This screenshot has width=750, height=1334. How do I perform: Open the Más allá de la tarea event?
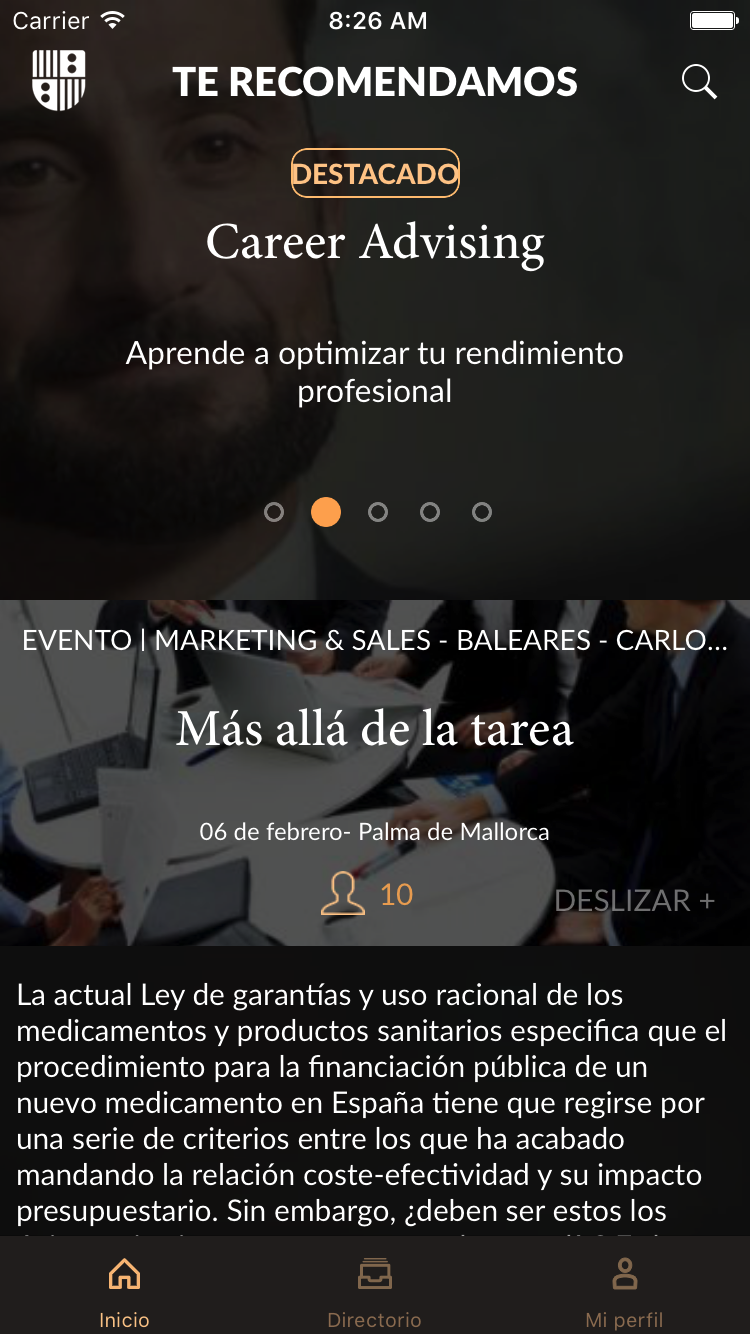[x=375, y=730]
